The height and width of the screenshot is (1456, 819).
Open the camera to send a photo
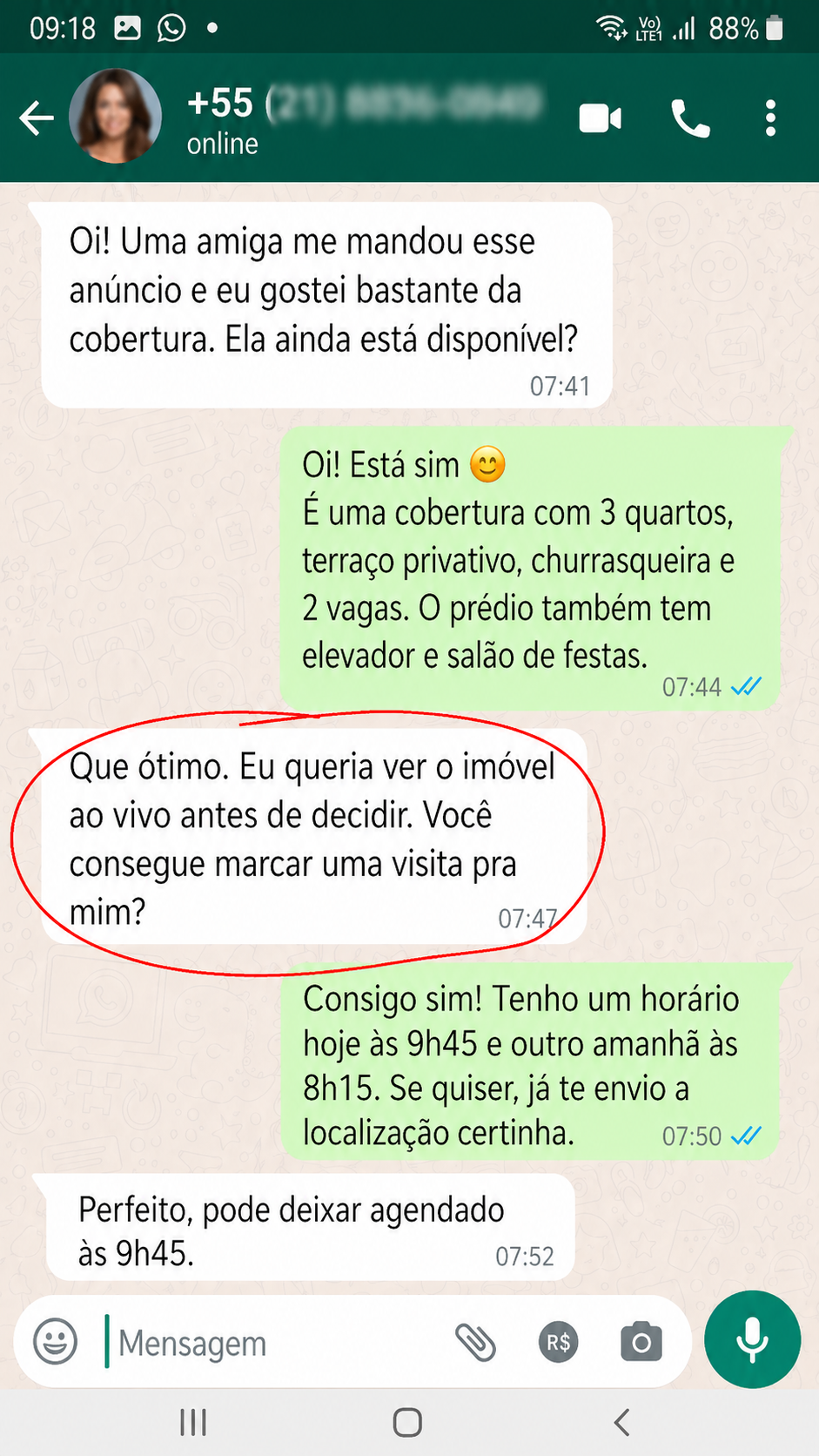click(x=640, y=1342)
